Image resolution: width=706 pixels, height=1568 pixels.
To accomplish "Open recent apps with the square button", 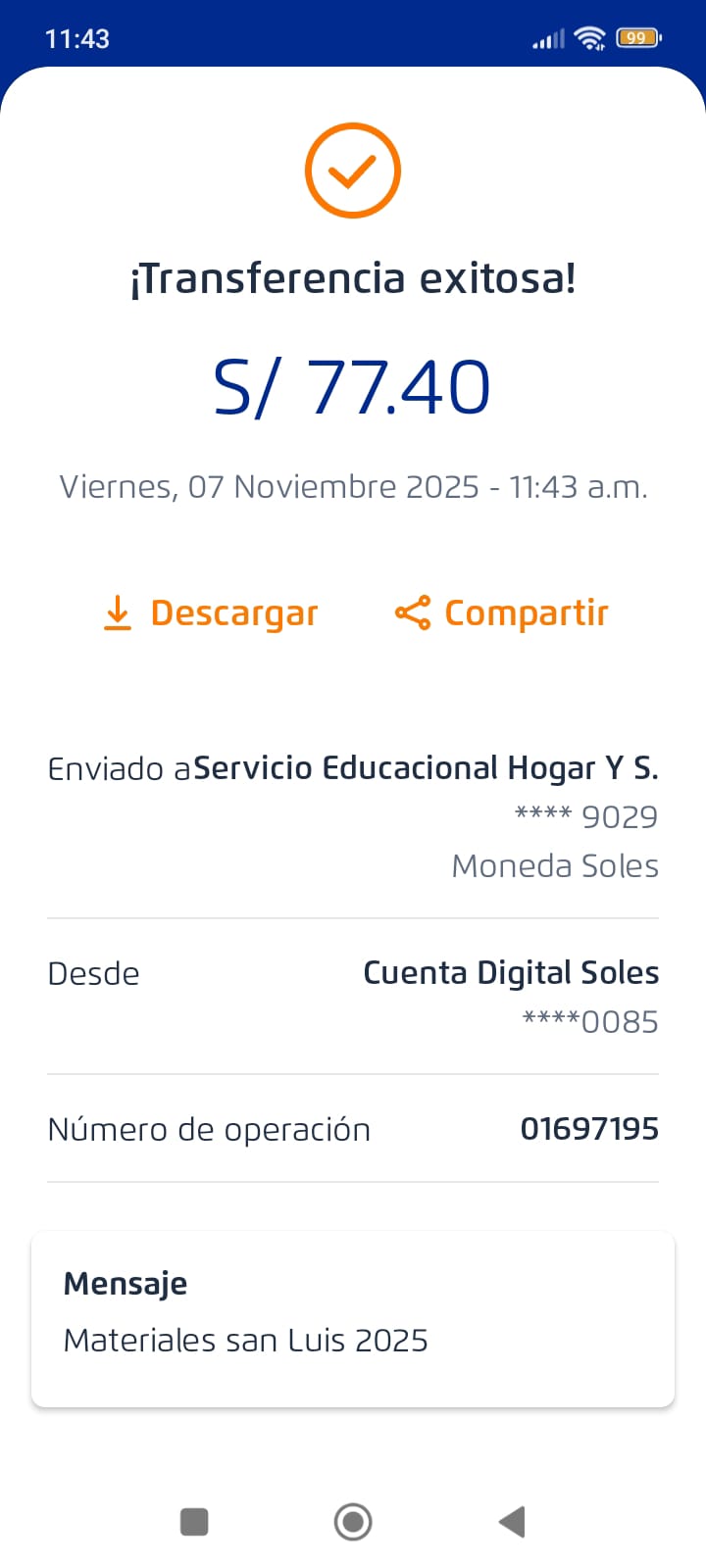I will coord(194,1522).
